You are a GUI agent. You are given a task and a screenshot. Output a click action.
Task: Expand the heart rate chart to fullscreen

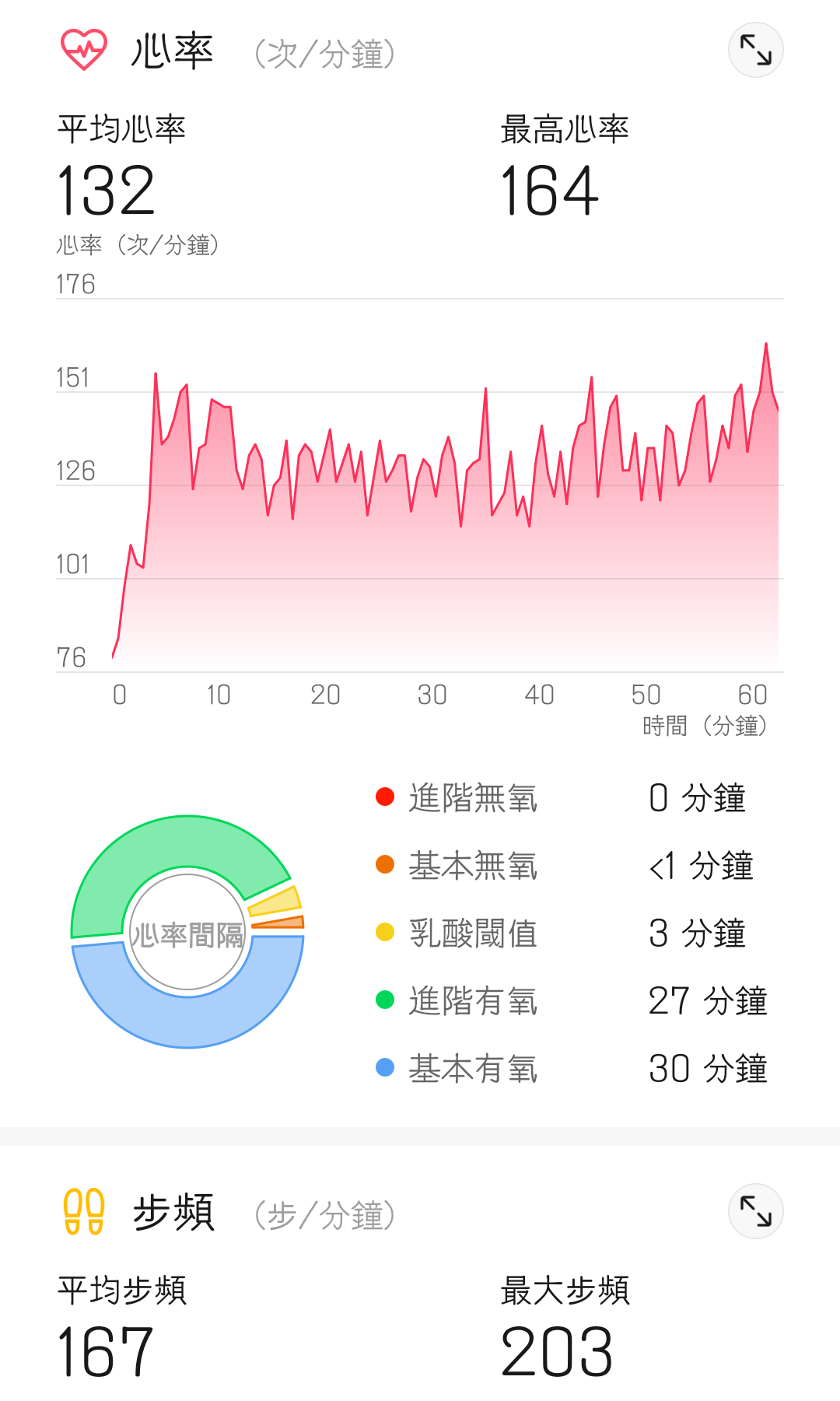[x=755, y=51]
